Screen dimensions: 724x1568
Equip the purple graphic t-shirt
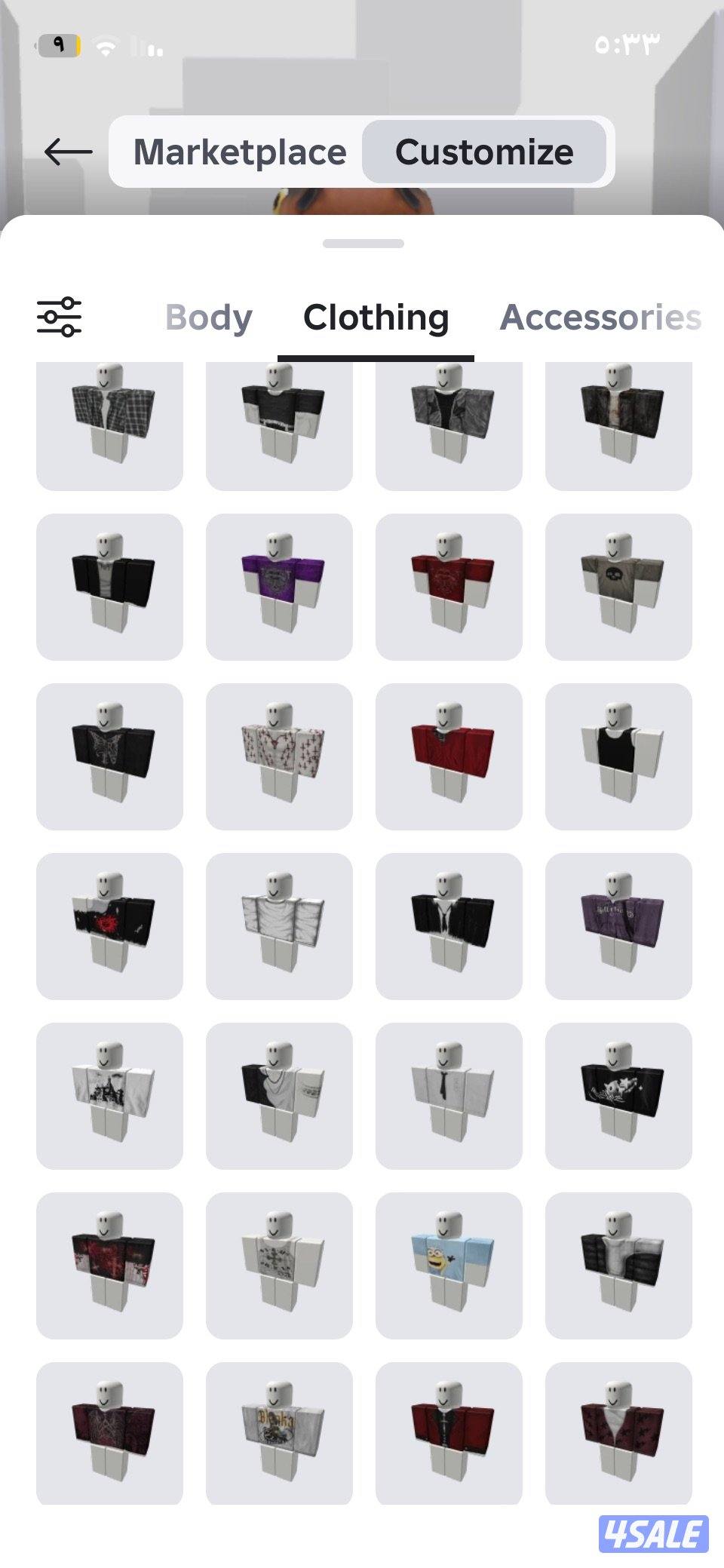(x=279, y=587)
